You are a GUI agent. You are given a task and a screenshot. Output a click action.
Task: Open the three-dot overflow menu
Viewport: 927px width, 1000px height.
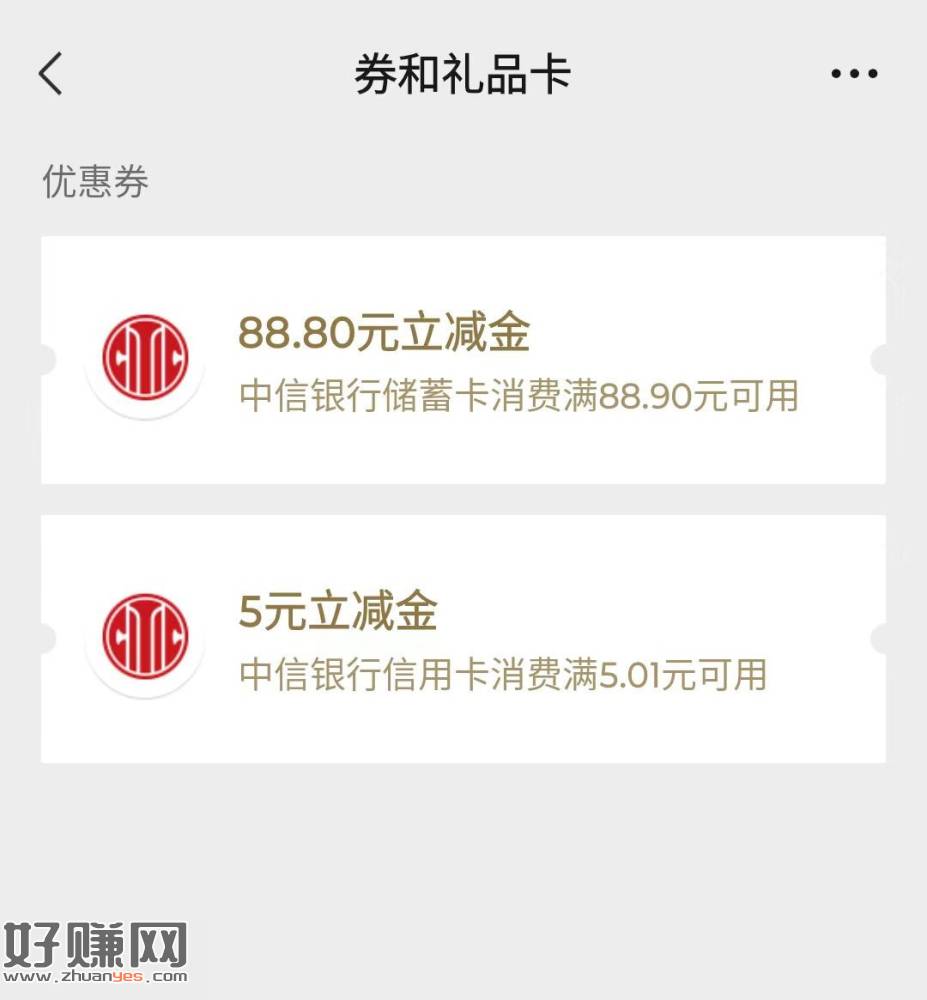tap(854, 74)
